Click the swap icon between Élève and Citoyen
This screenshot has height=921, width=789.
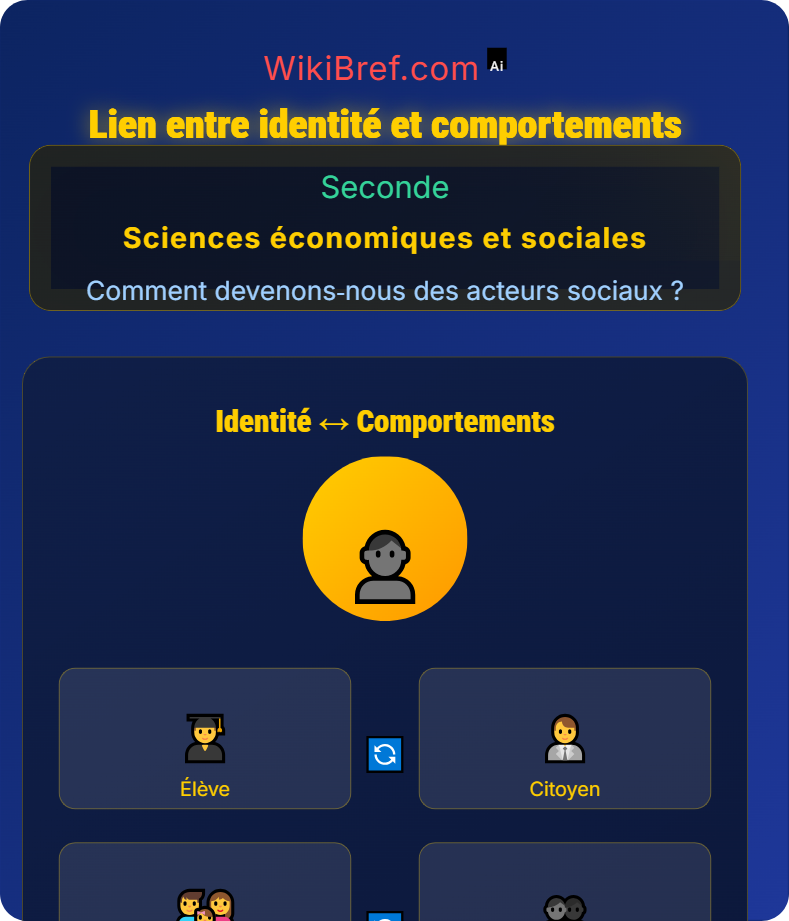pyautogui.click(x=385, y=755)
